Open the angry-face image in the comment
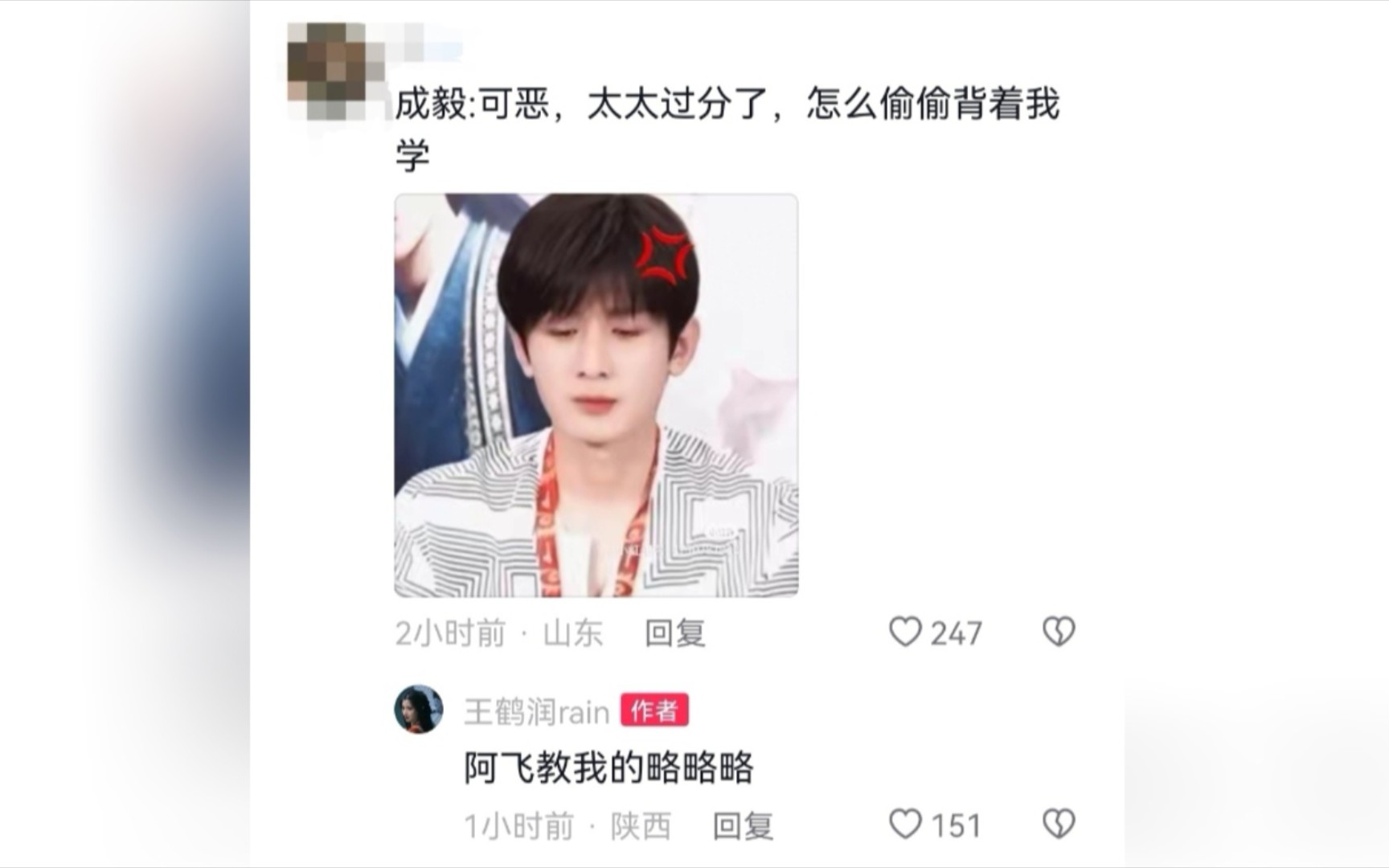This screenshot has width=1389, height=868. coord(596,395)
